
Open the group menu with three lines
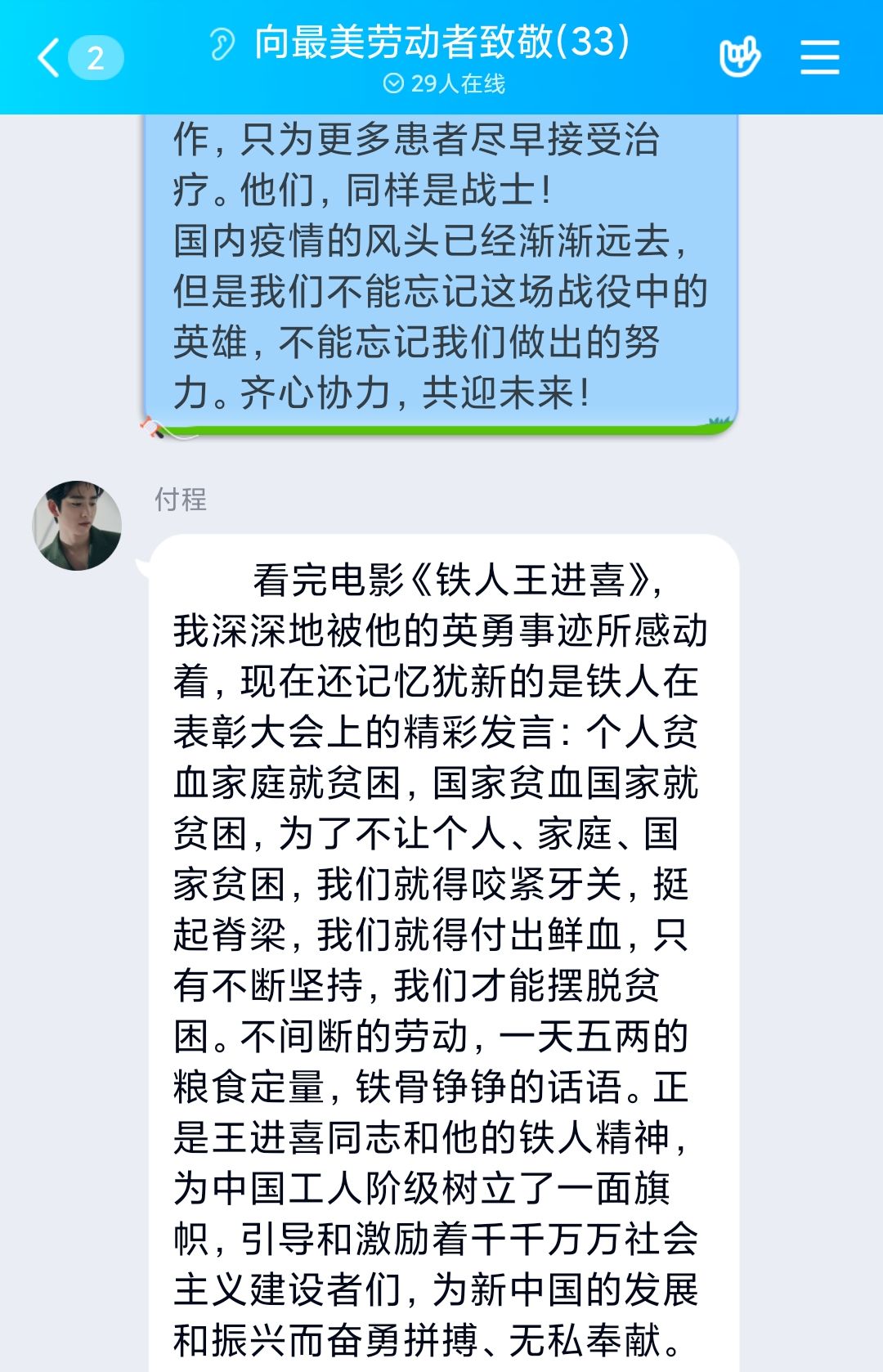click(x=819, y=57)
